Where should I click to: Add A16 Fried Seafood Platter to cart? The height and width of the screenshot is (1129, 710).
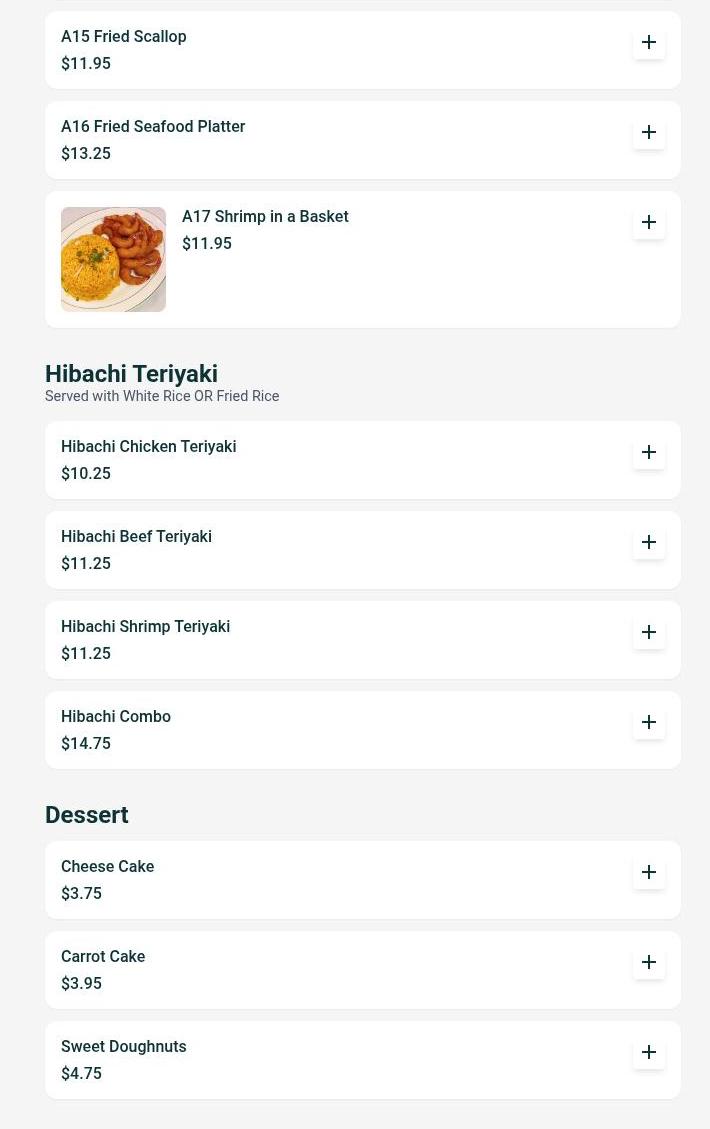(x=649, y=133)
